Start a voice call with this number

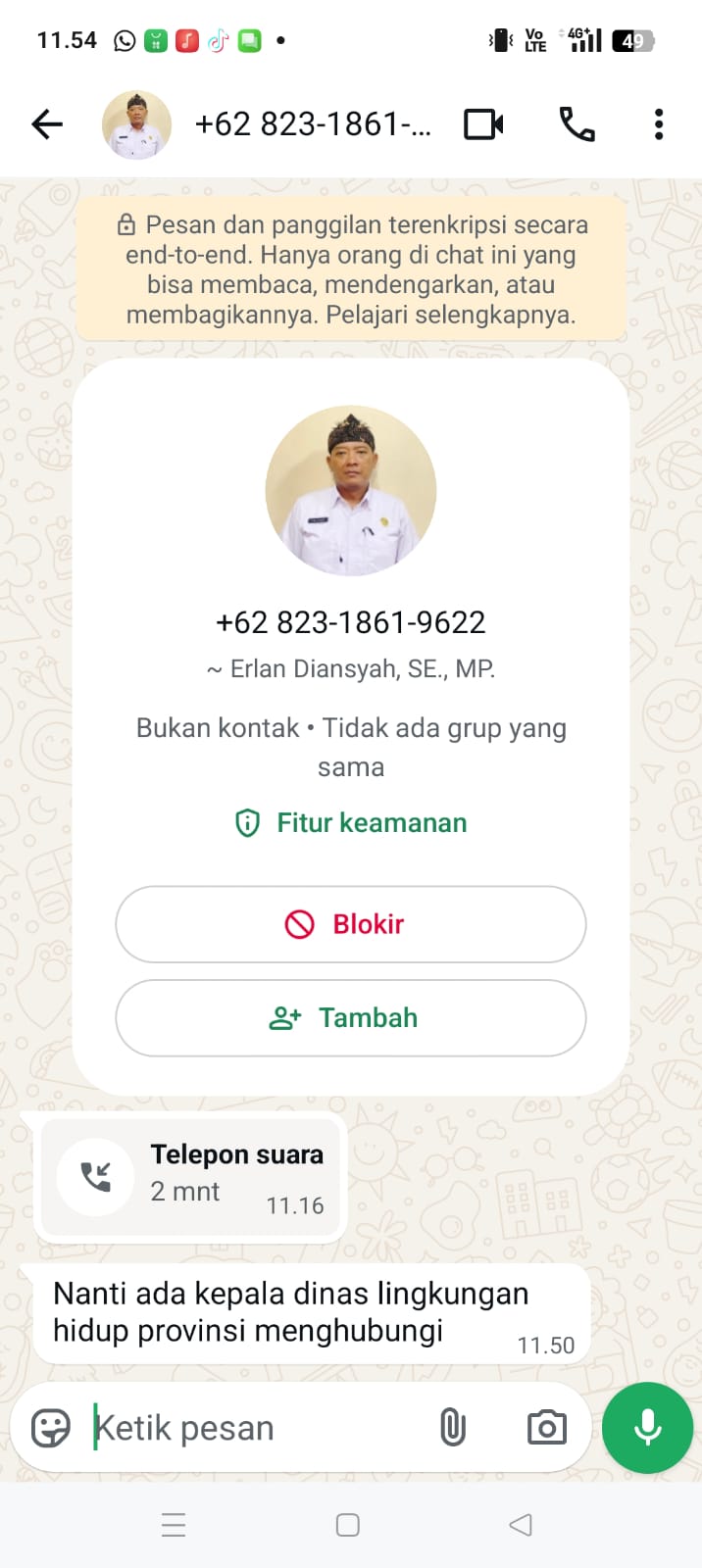click(577, 124)
